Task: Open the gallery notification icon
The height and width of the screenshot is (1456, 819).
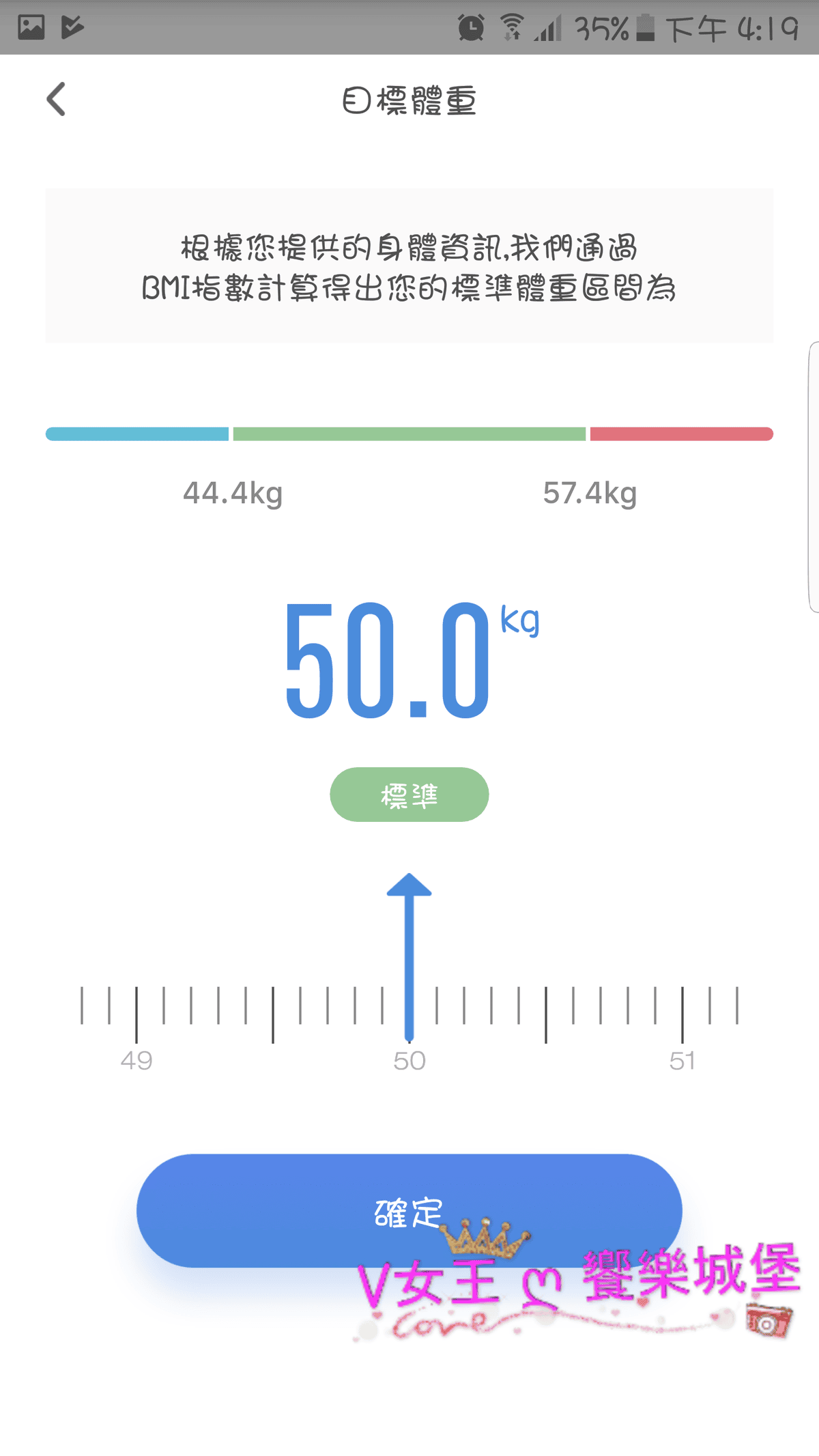Action: click(30, 27)
